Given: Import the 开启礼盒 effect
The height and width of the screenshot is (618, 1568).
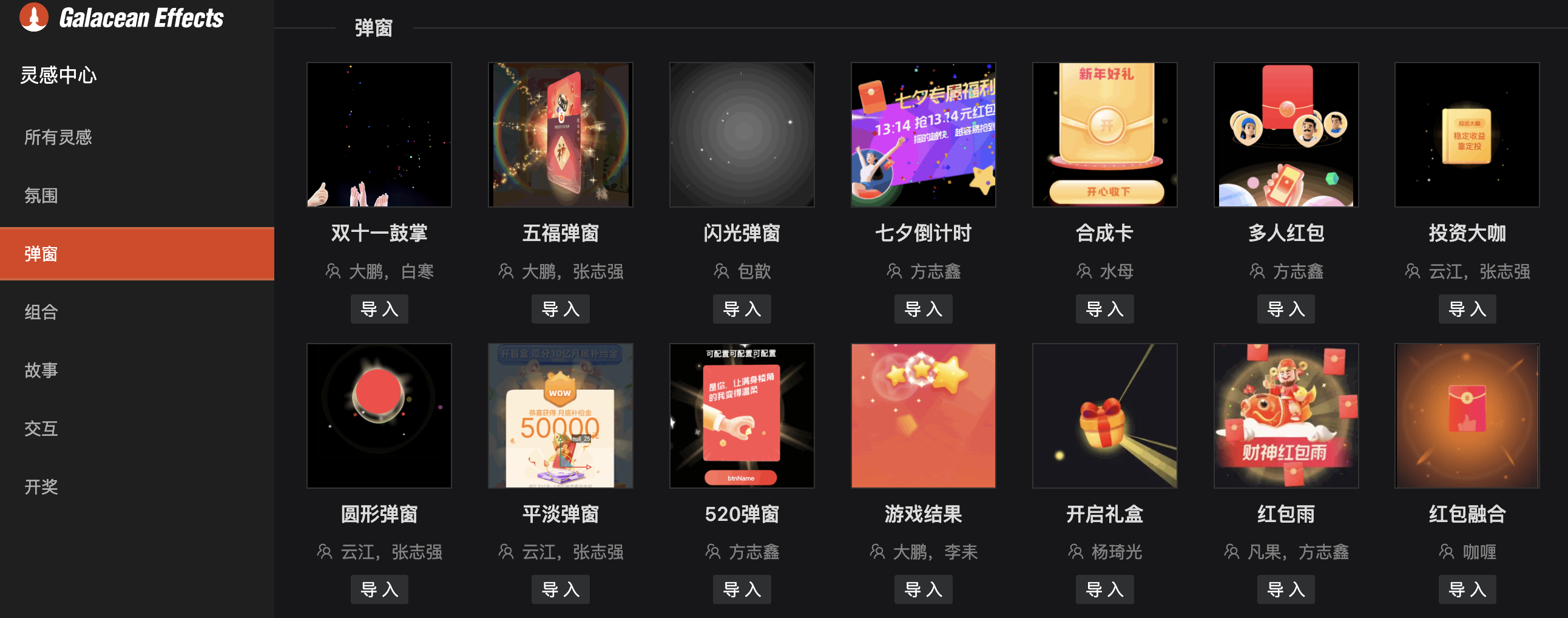Looking at the screenshot, I should (x=1104, y=589).
